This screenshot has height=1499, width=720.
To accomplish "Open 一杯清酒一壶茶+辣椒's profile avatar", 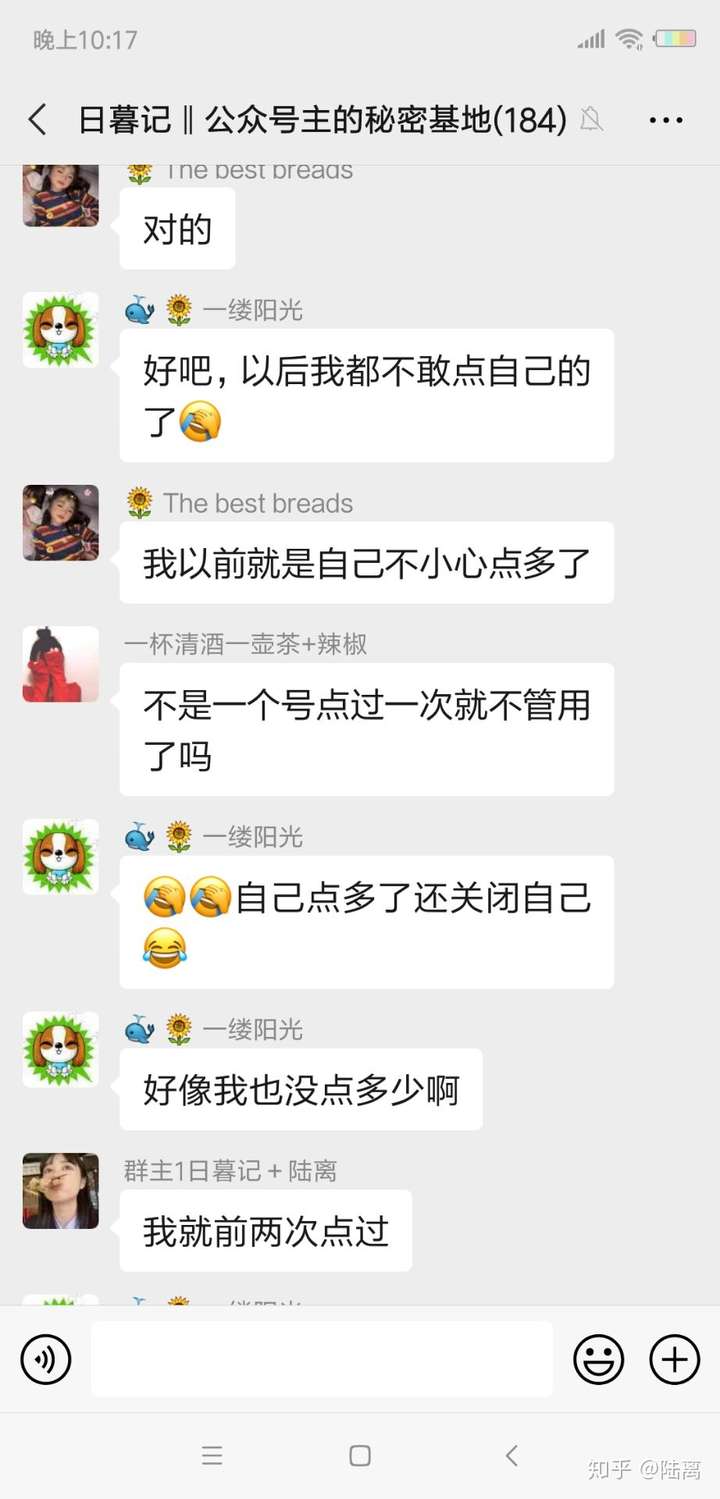I will coord(61,664).
